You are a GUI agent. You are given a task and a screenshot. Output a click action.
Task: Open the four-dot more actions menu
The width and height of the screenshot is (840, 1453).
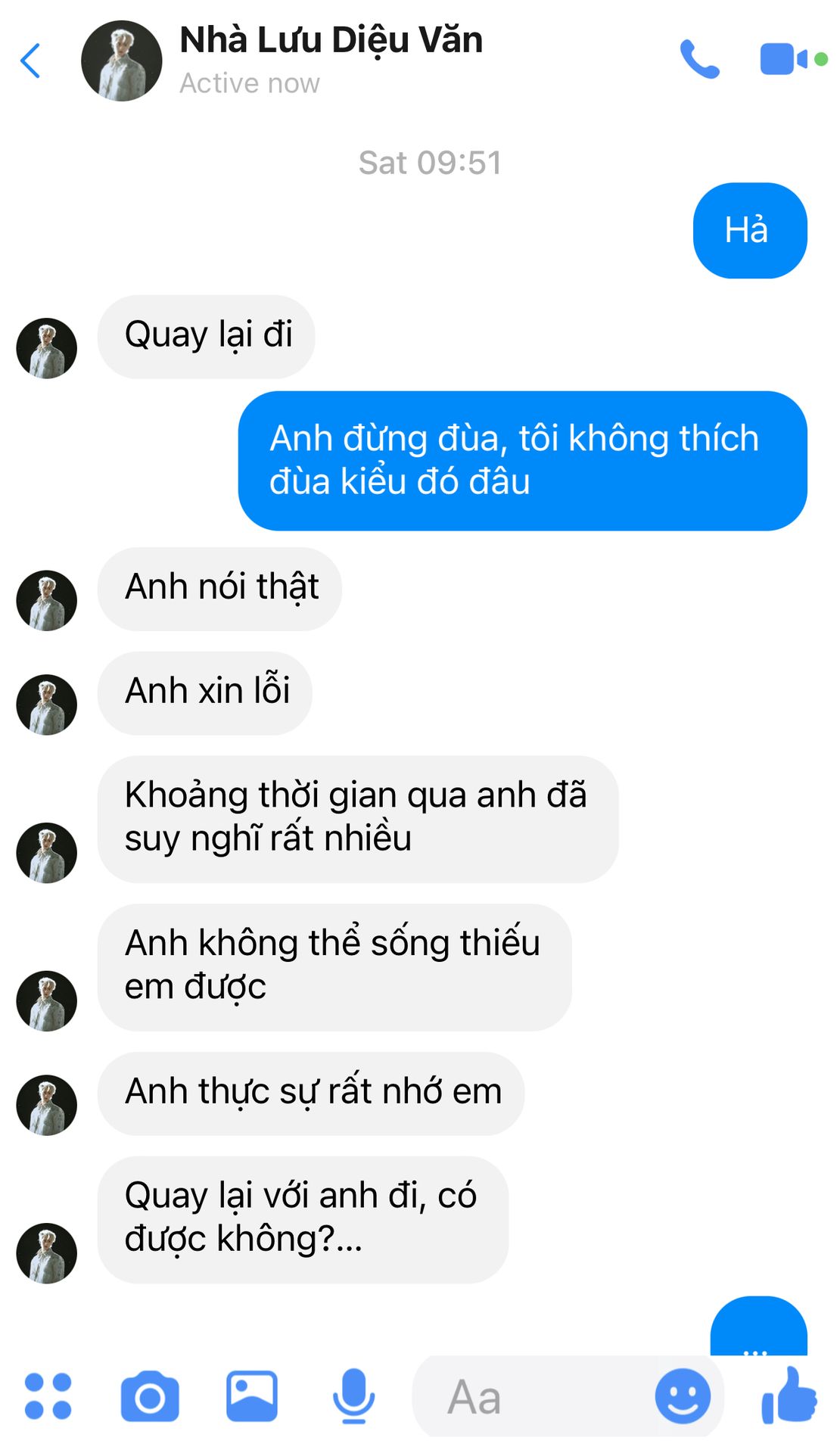click(x=48, y=1395)
